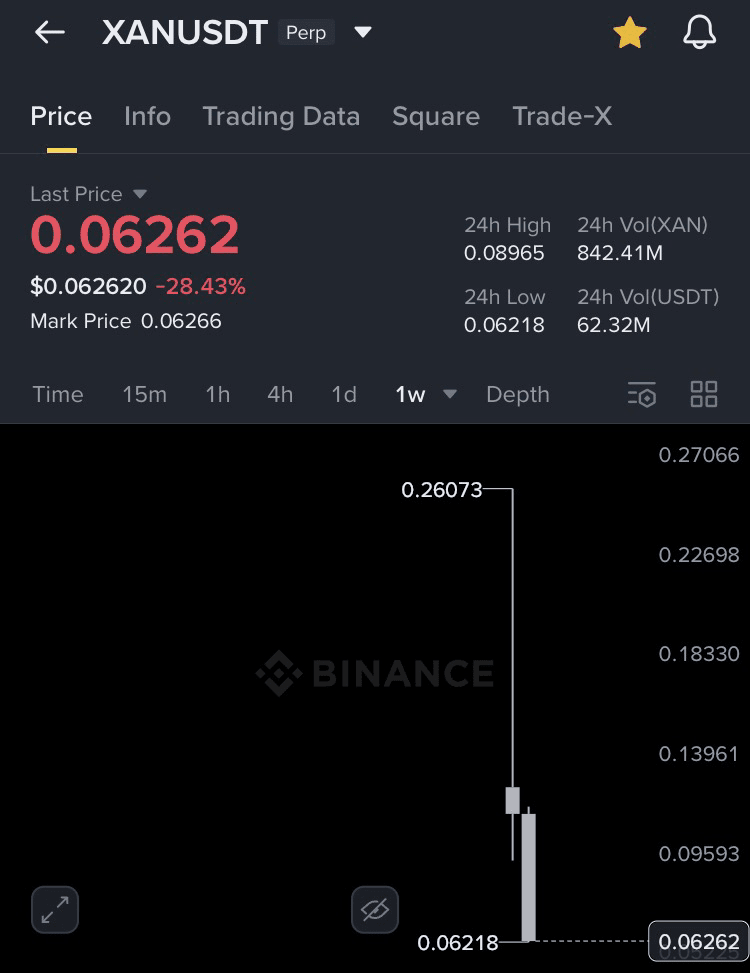Screen dimensions: 750x973
Task: Open the price alert bell
Action: point(699,32)
